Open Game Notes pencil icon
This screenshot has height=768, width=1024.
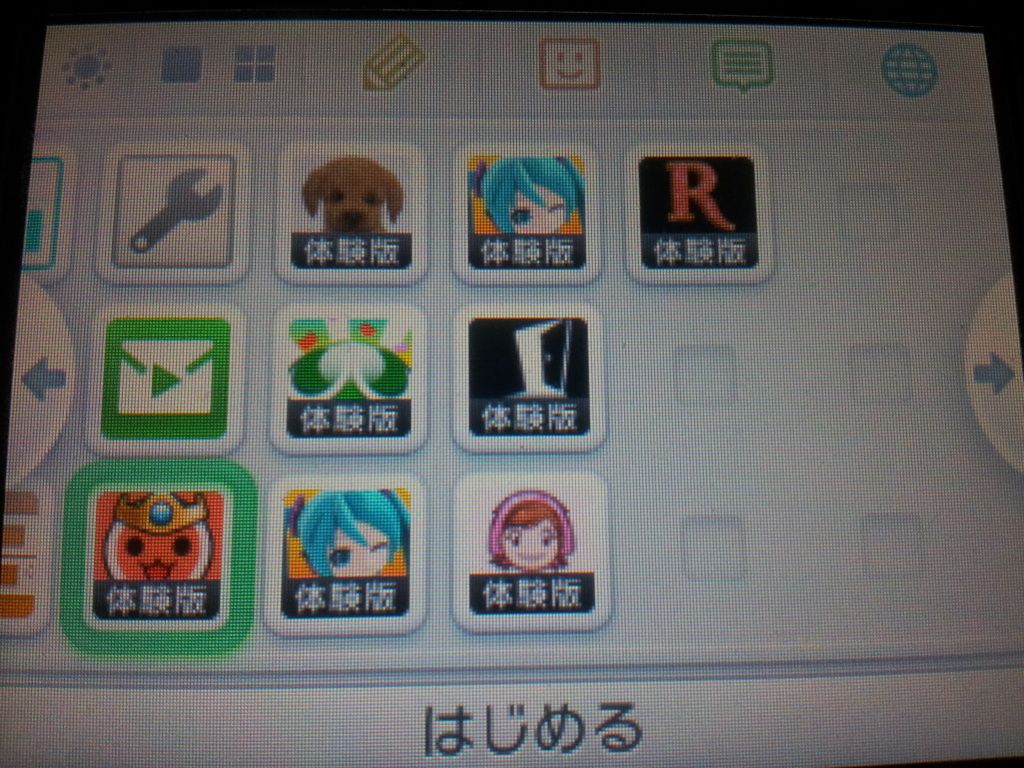tap(394, 64)
